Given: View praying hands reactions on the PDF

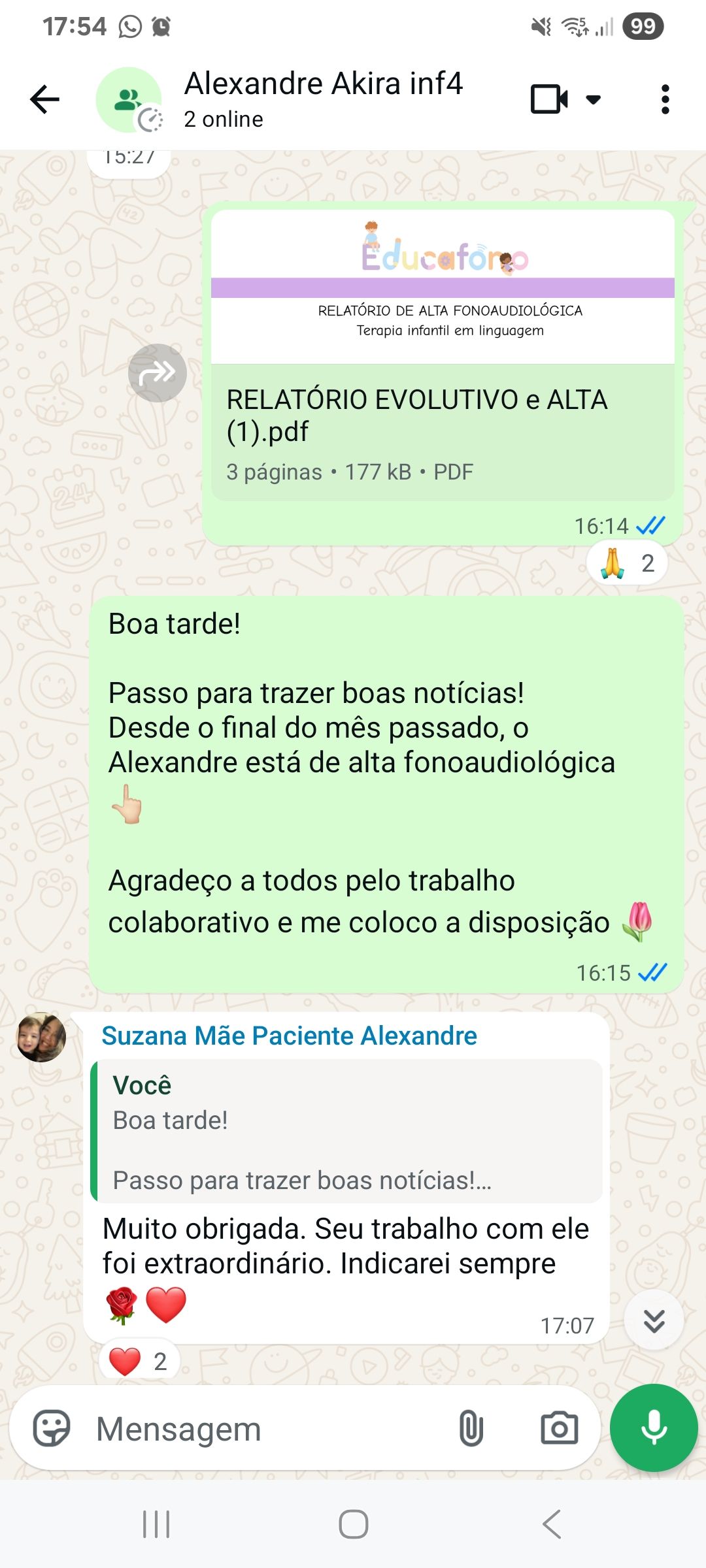Looking at the screenshot, I should pos(627,563).
